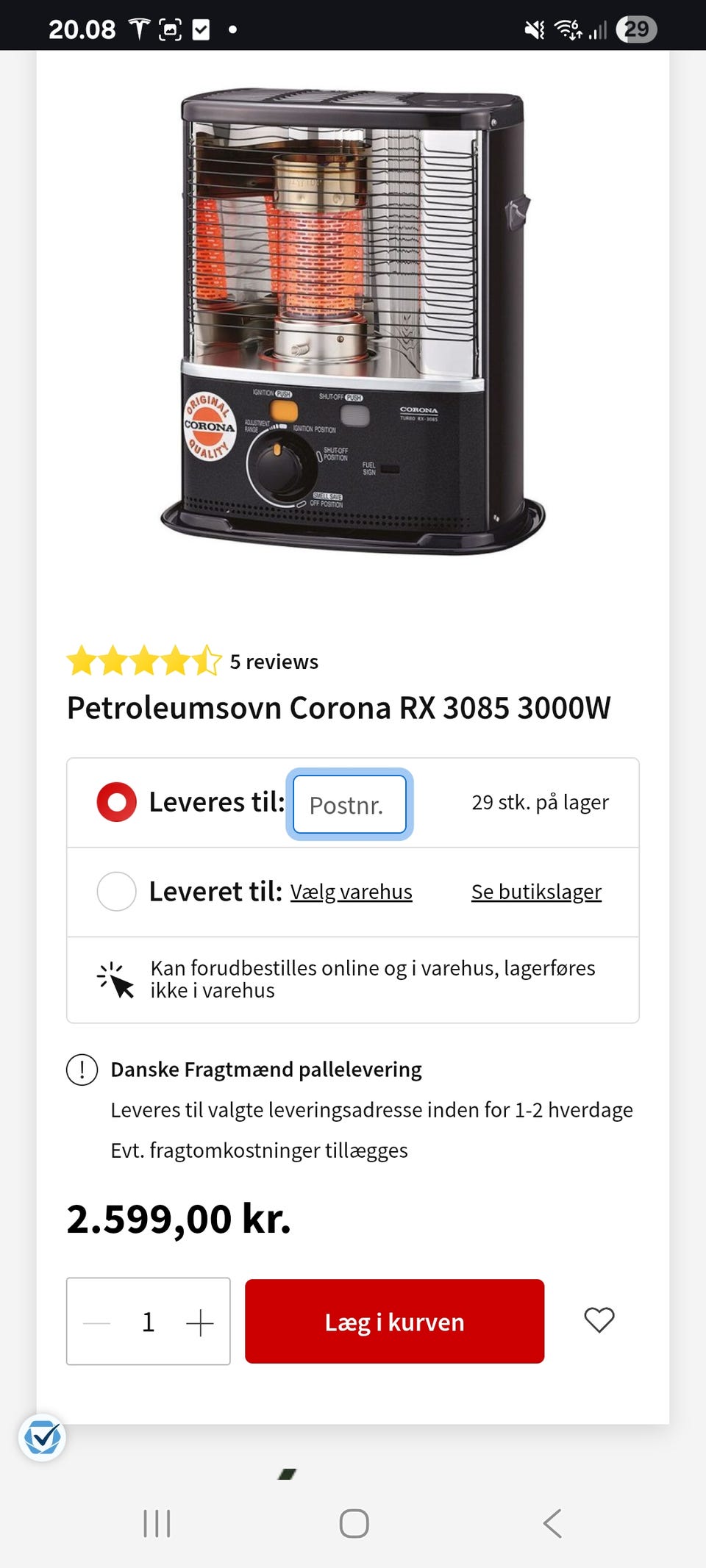Screen dimensions: 706x1568
Task: Open the blue checkmark trust badge
Action: tap(42, 1437)
